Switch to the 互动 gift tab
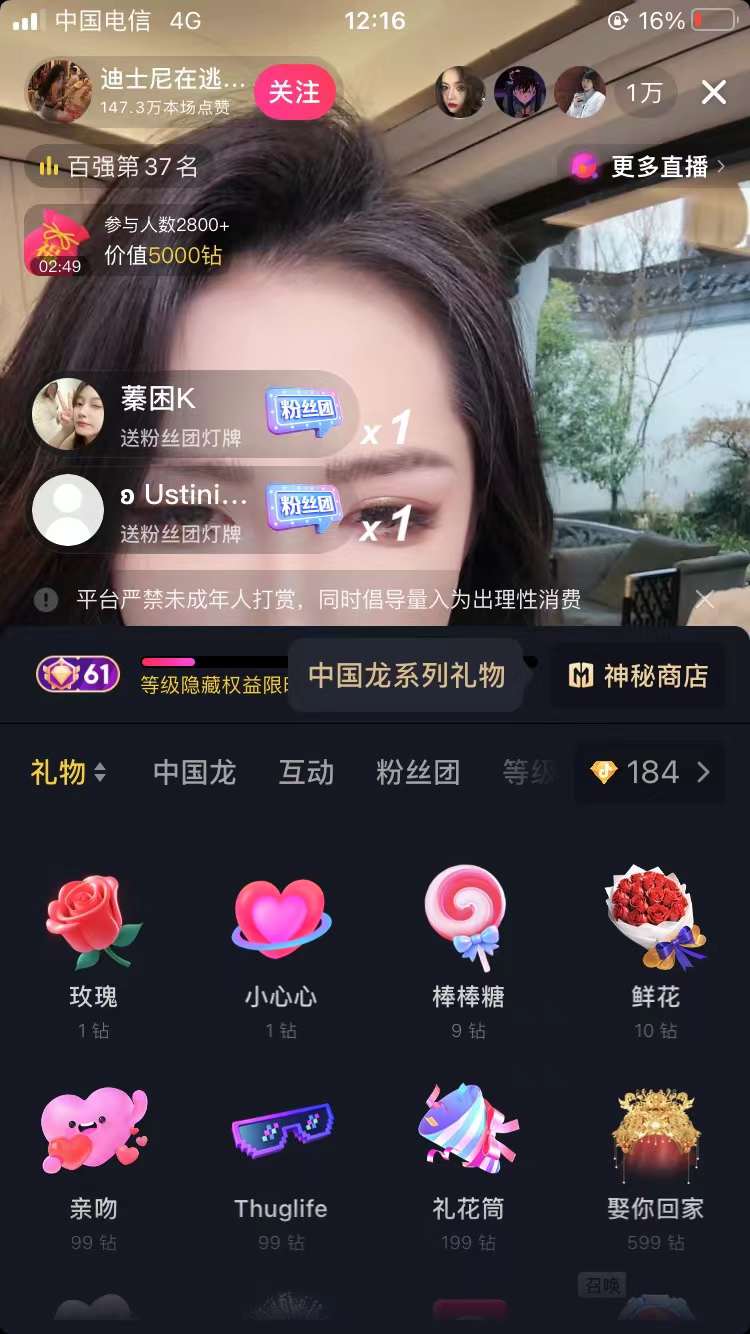This screenshot has height=1334, width=750. click(x=306, y=772)
